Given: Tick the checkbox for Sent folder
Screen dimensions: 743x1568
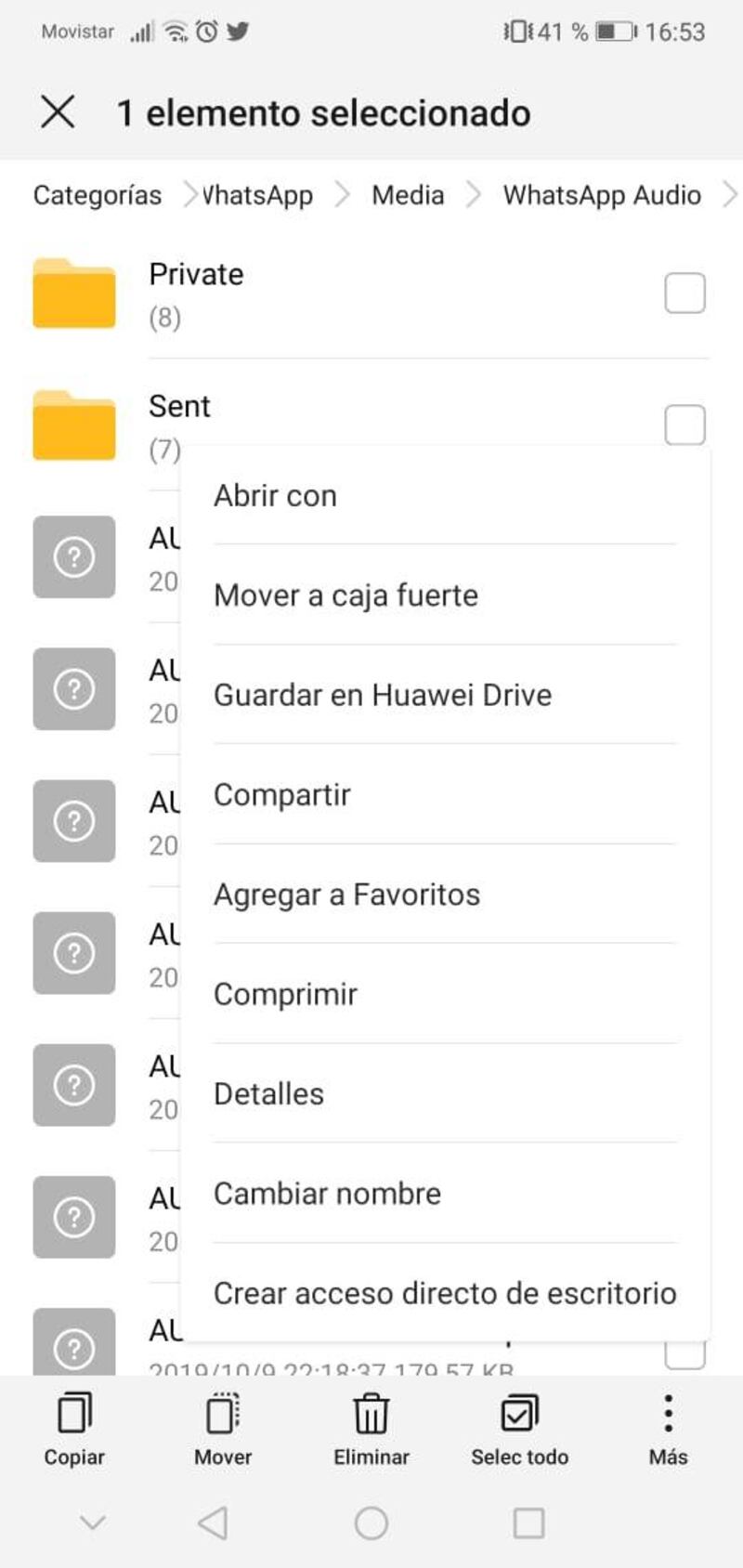Looking at the screenshot, I should [x=684, y=425].
